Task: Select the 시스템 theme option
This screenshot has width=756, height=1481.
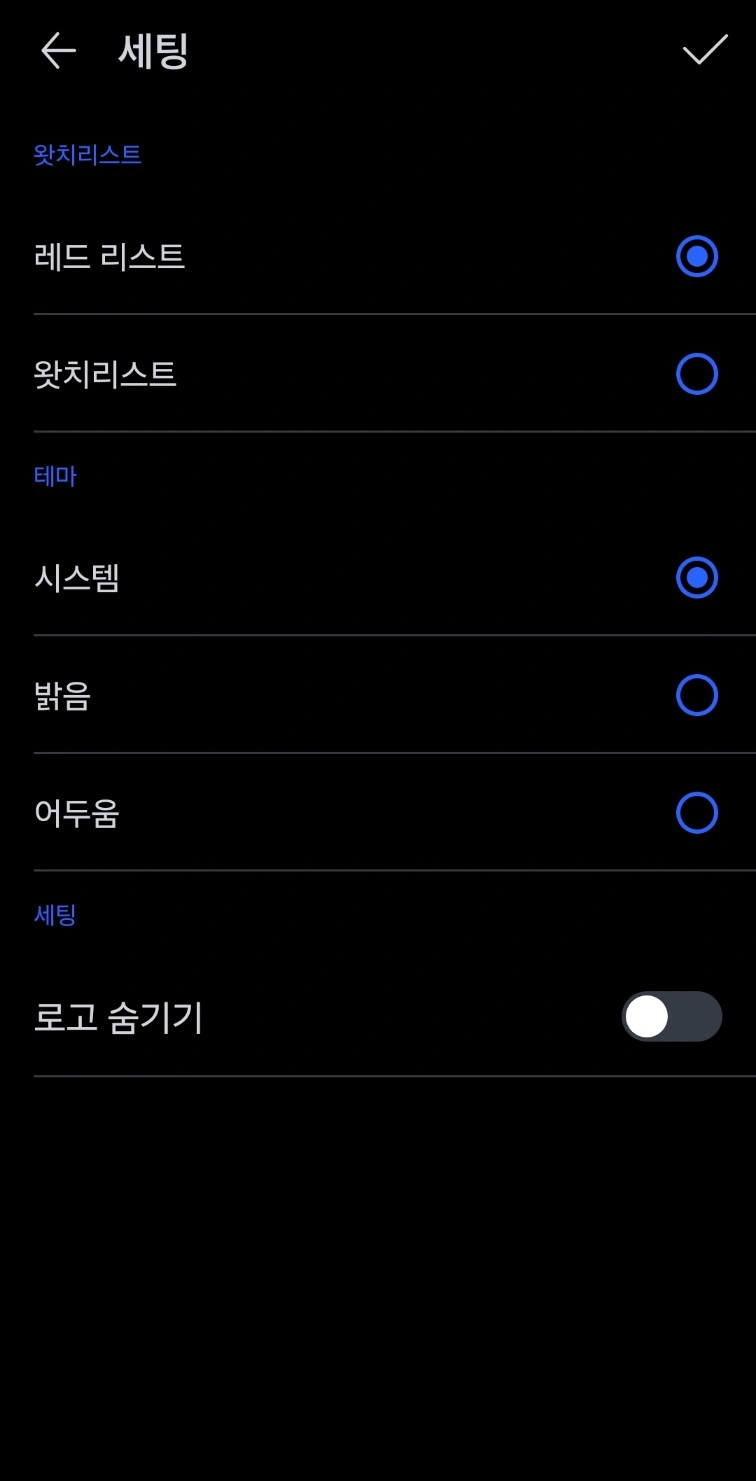Action: point(697,578)
